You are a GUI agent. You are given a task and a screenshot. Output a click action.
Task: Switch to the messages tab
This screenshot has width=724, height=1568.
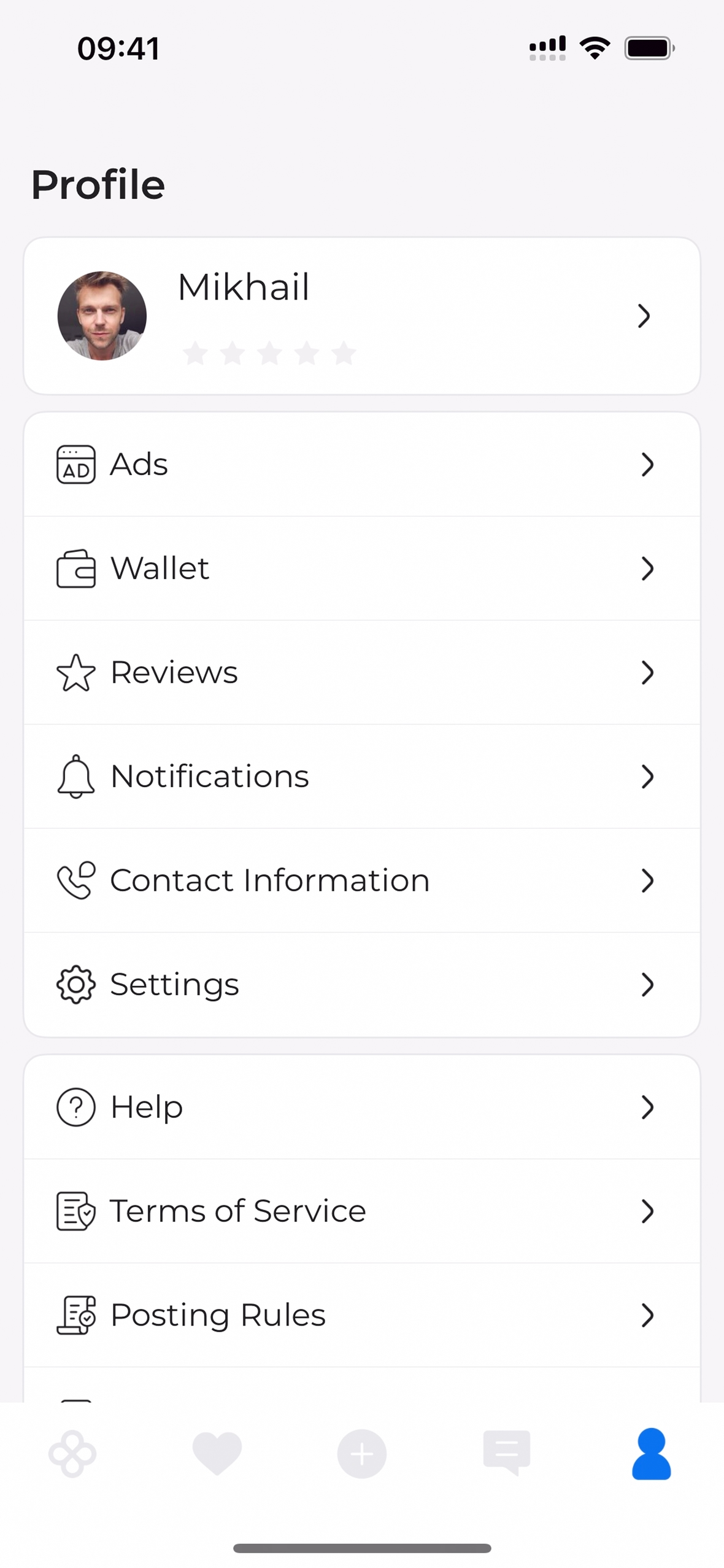pos(507,1454)
